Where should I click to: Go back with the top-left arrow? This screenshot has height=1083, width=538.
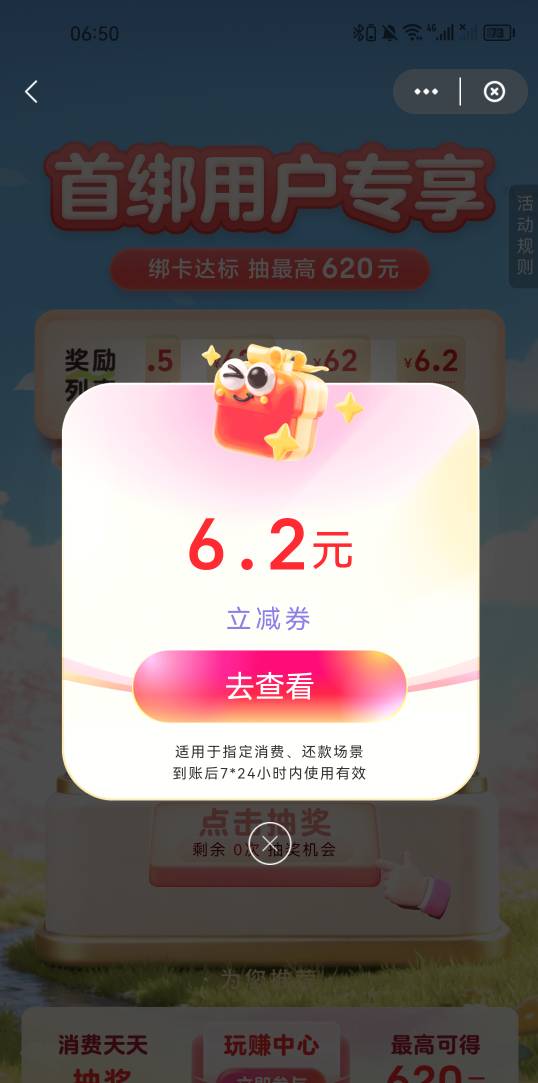(32, 92)
